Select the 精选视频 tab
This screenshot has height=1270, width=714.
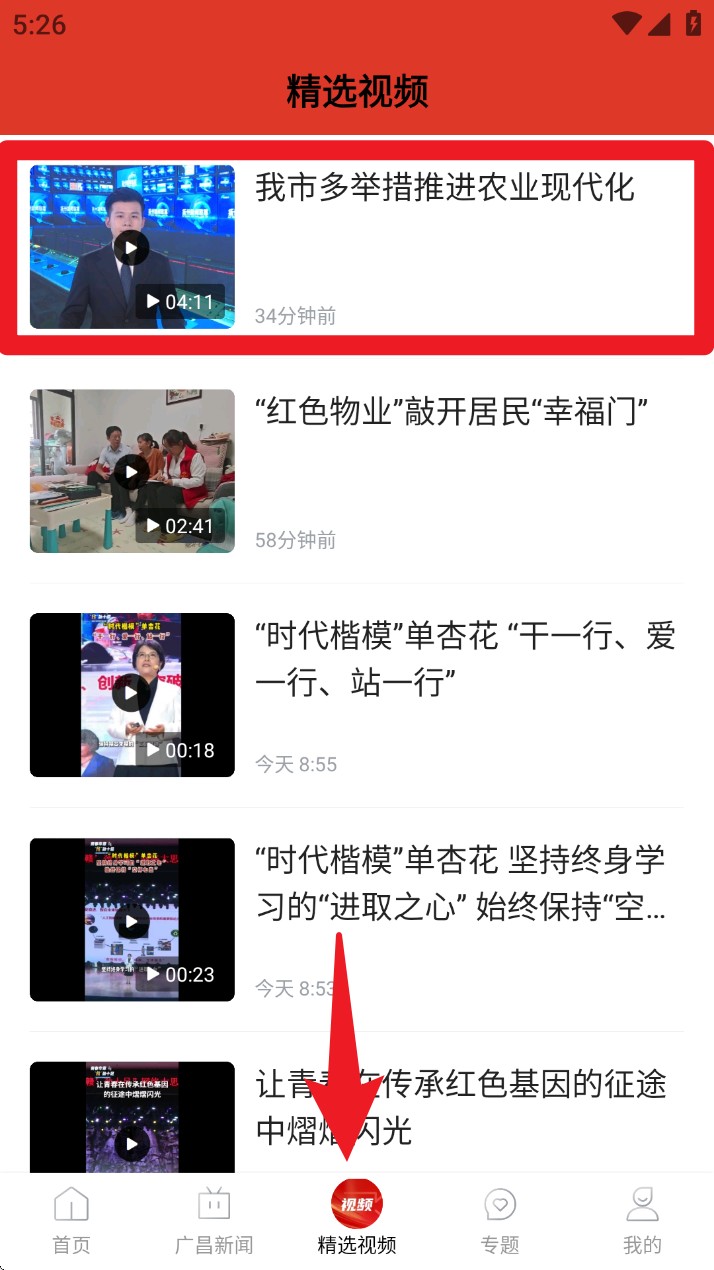[x=357, y=1218]
